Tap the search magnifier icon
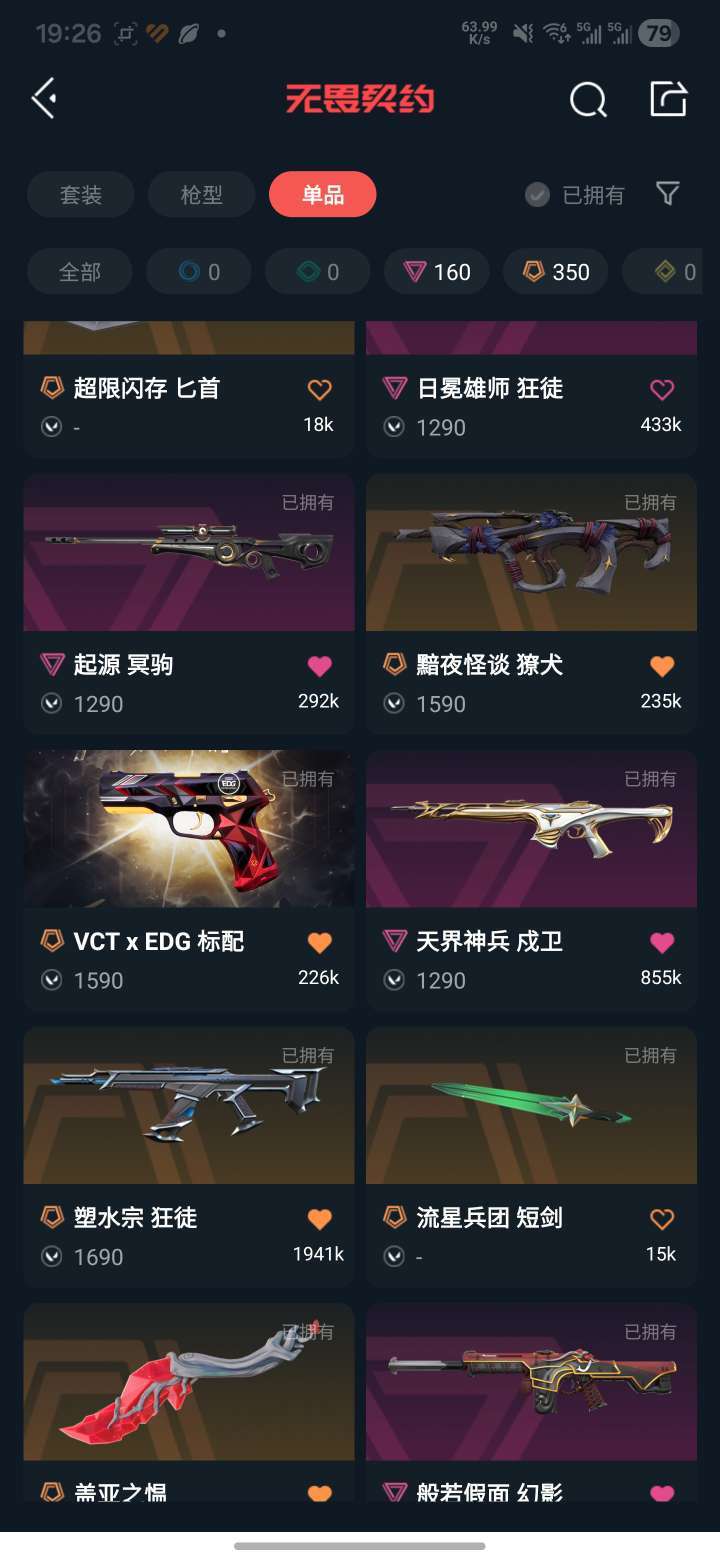Screen dimensions: 720x1560 tap(587, 99)
